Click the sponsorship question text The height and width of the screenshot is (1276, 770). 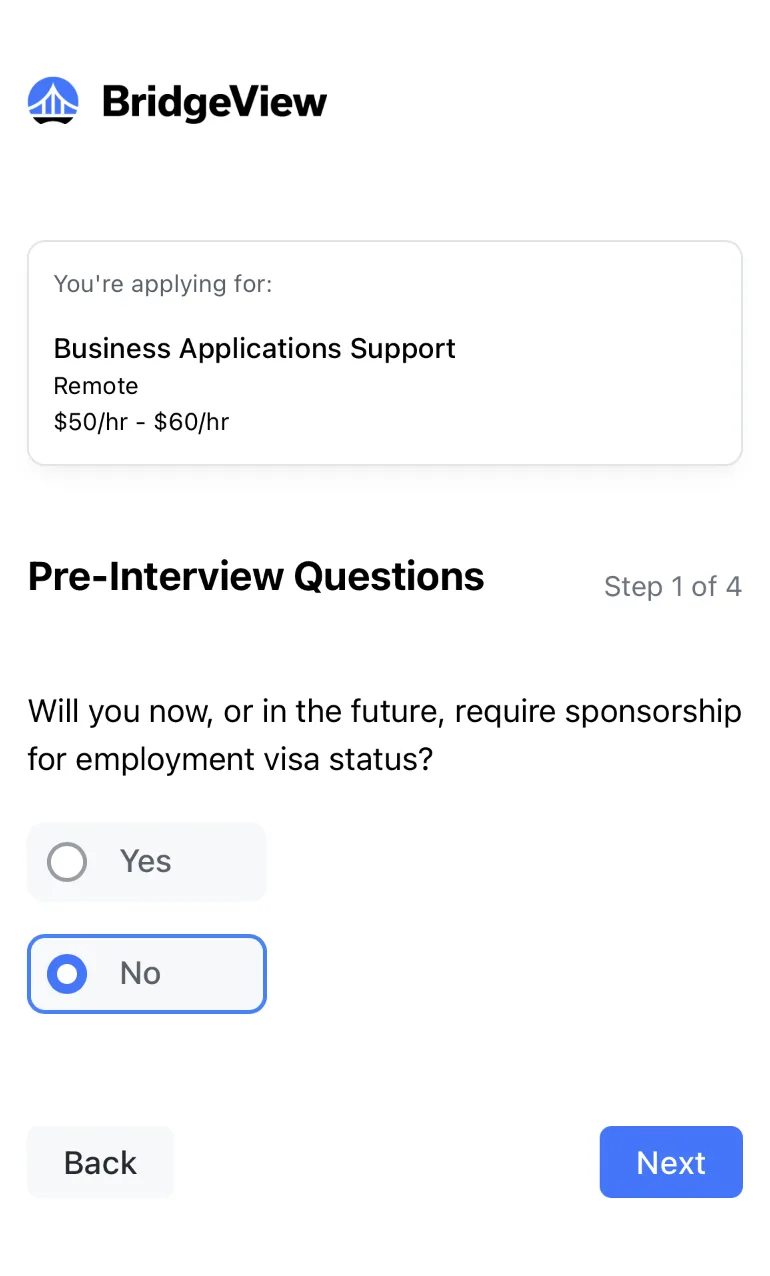[x=385, y=735]
